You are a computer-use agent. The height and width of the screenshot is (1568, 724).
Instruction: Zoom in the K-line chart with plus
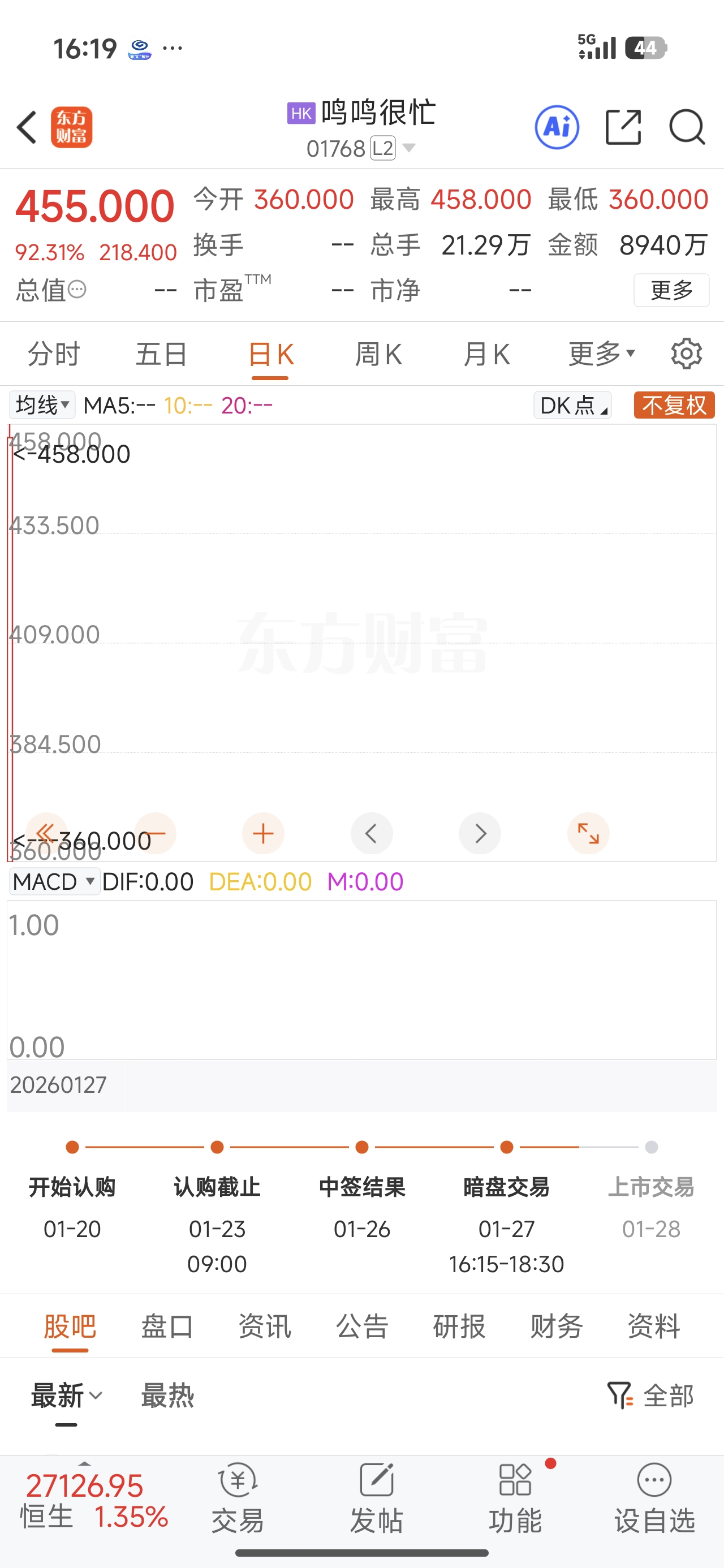pyautogui.click(x=263, y=833)
